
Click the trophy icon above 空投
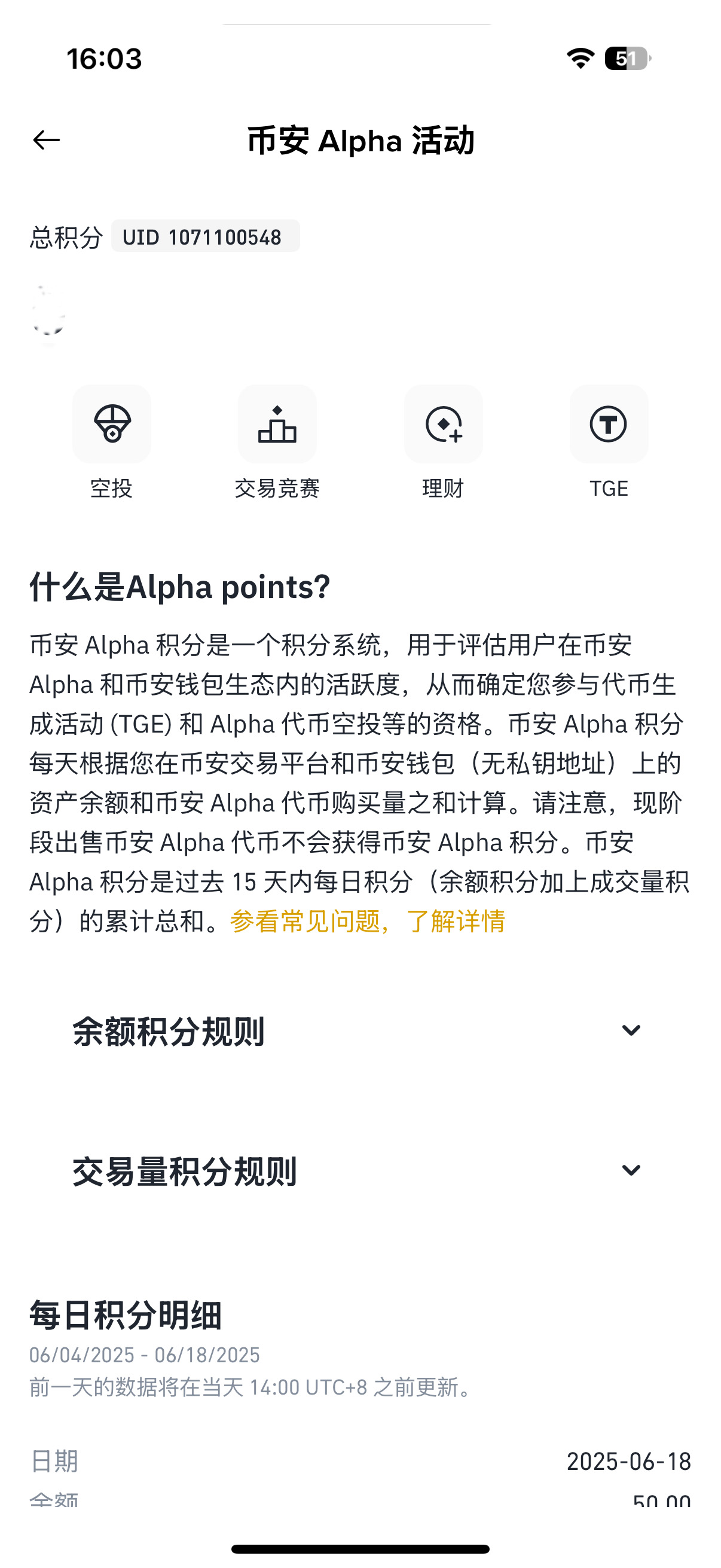pyautogui.click(x=111, y=425)
